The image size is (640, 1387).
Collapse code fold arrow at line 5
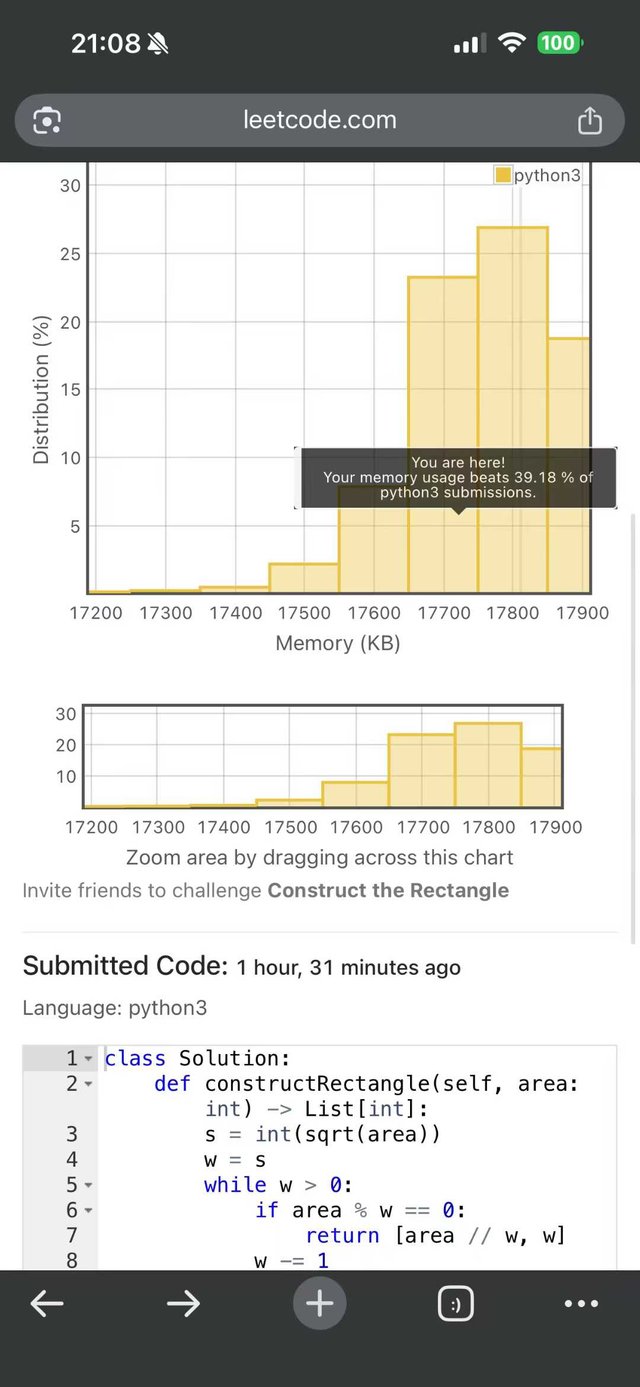coord(88,1185)
